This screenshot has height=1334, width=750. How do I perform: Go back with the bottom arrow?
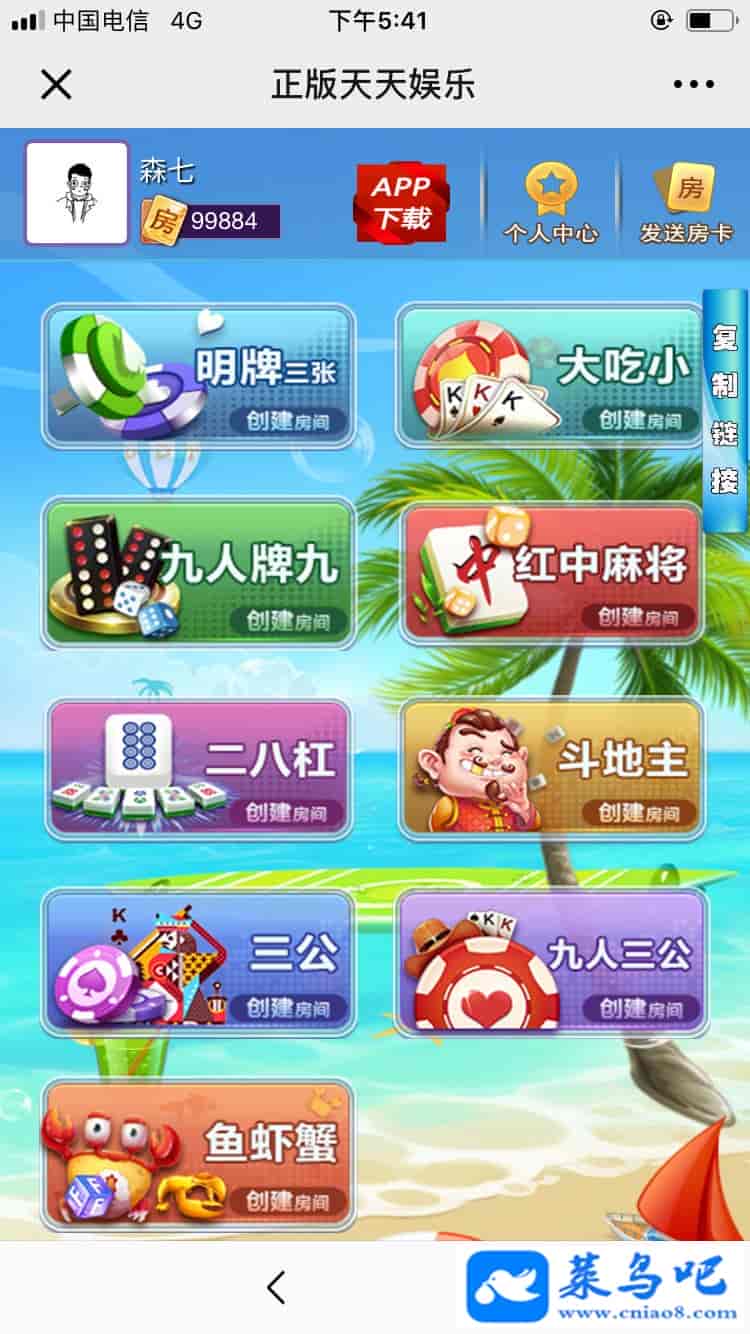277,1287
